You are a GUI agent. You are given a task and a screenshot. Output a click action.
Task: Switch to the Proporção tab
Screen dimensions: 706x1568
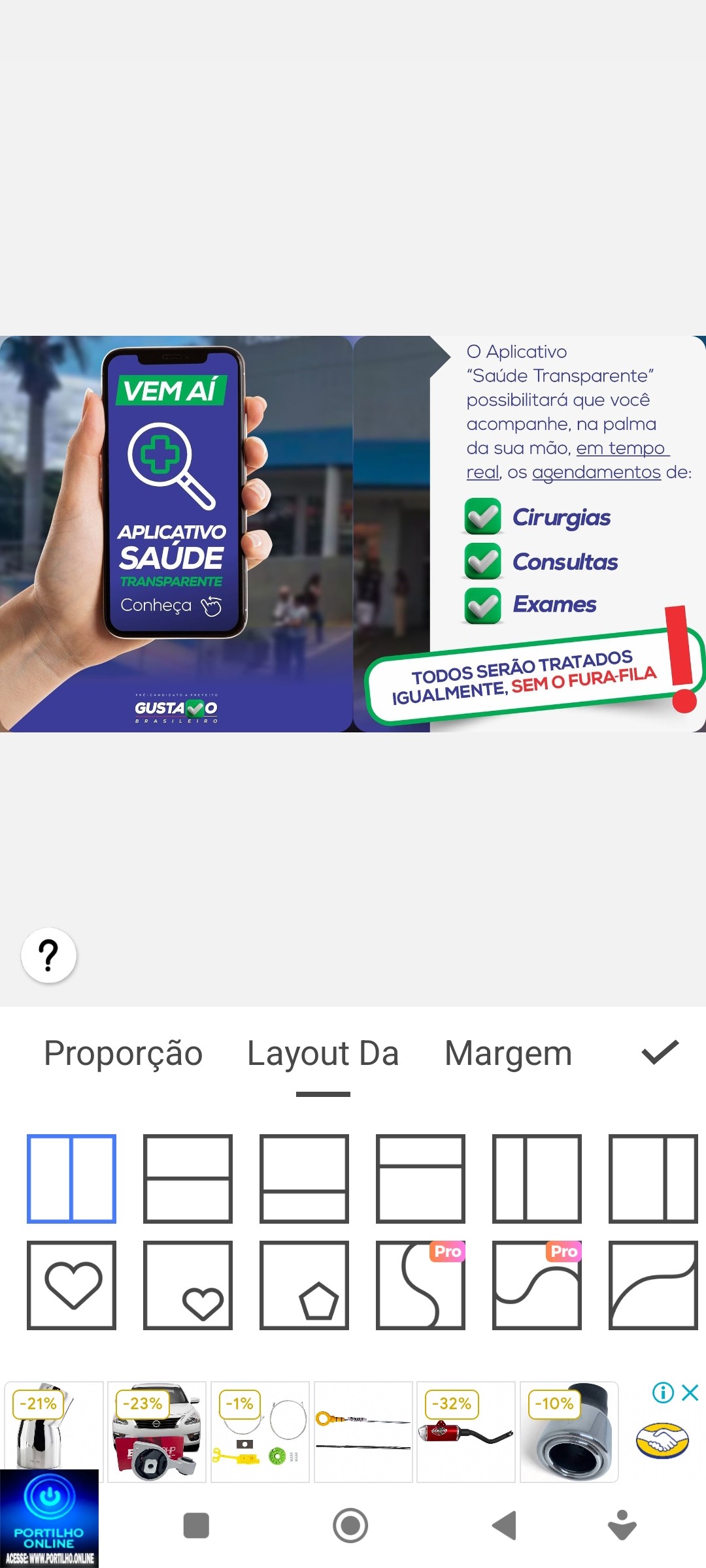pyautogui.click(x=123, y=1053)
